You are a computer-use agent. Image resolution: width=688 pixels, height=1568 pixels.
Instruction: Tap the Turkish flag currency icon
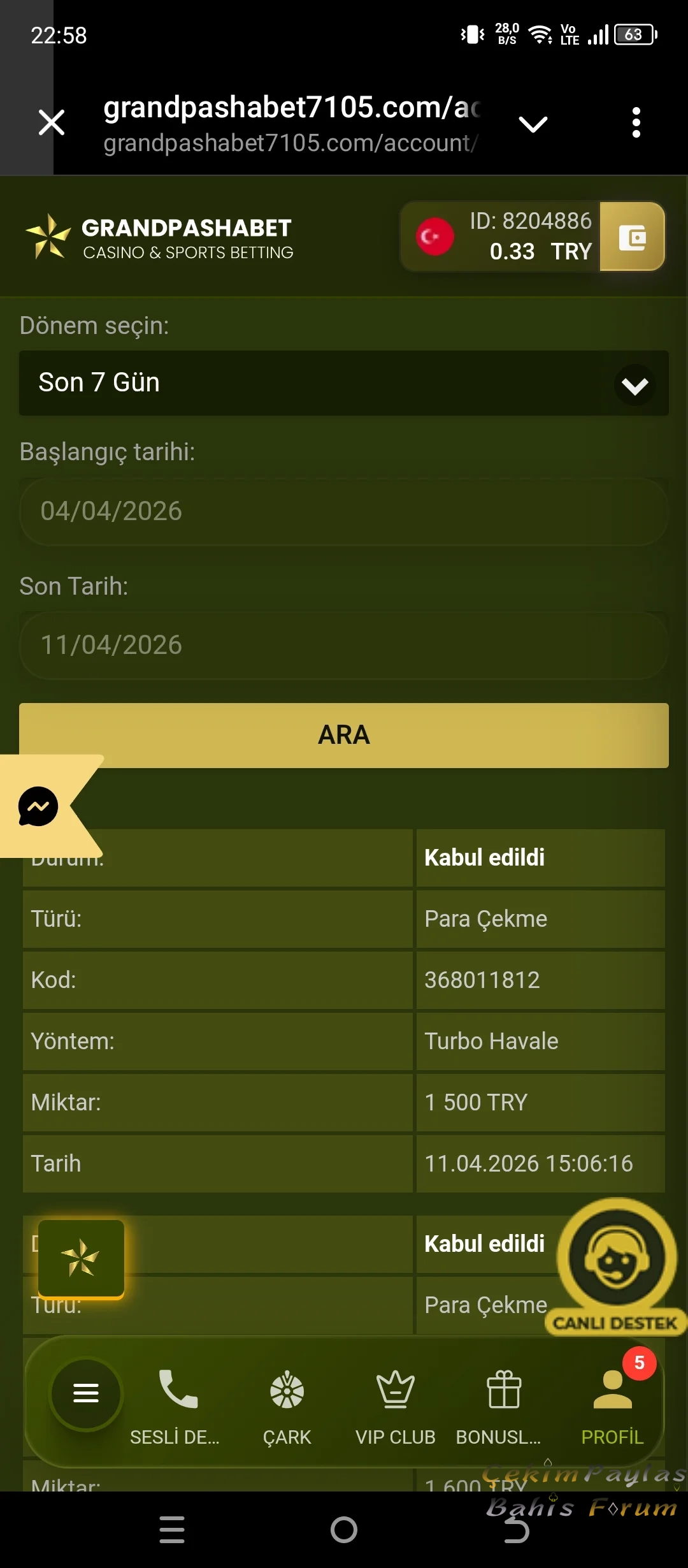434,236
